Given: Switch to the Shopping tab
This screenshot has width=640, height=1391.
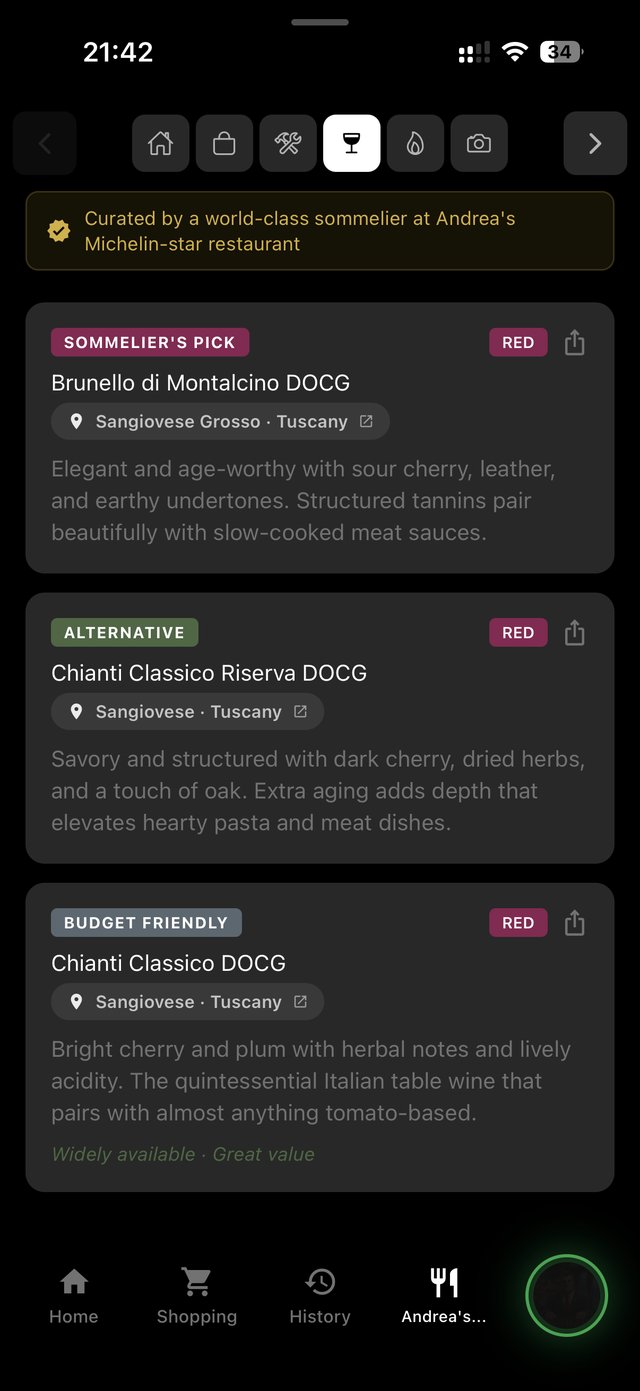Looking at the screenshot, I should click(196, 1296).
